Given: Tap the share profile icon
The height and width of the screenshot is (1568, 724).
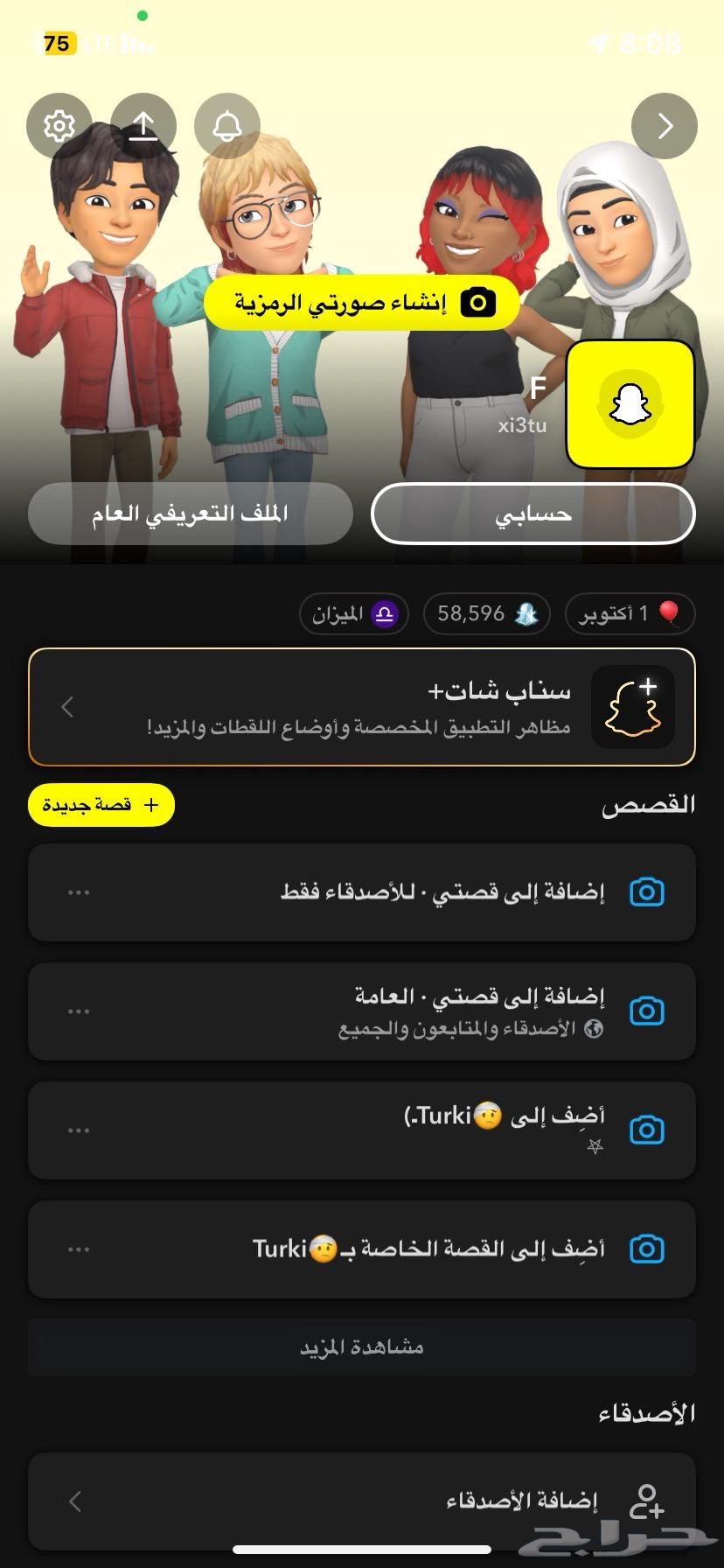Looking at the screenshot, I should [x=143, y=125].
